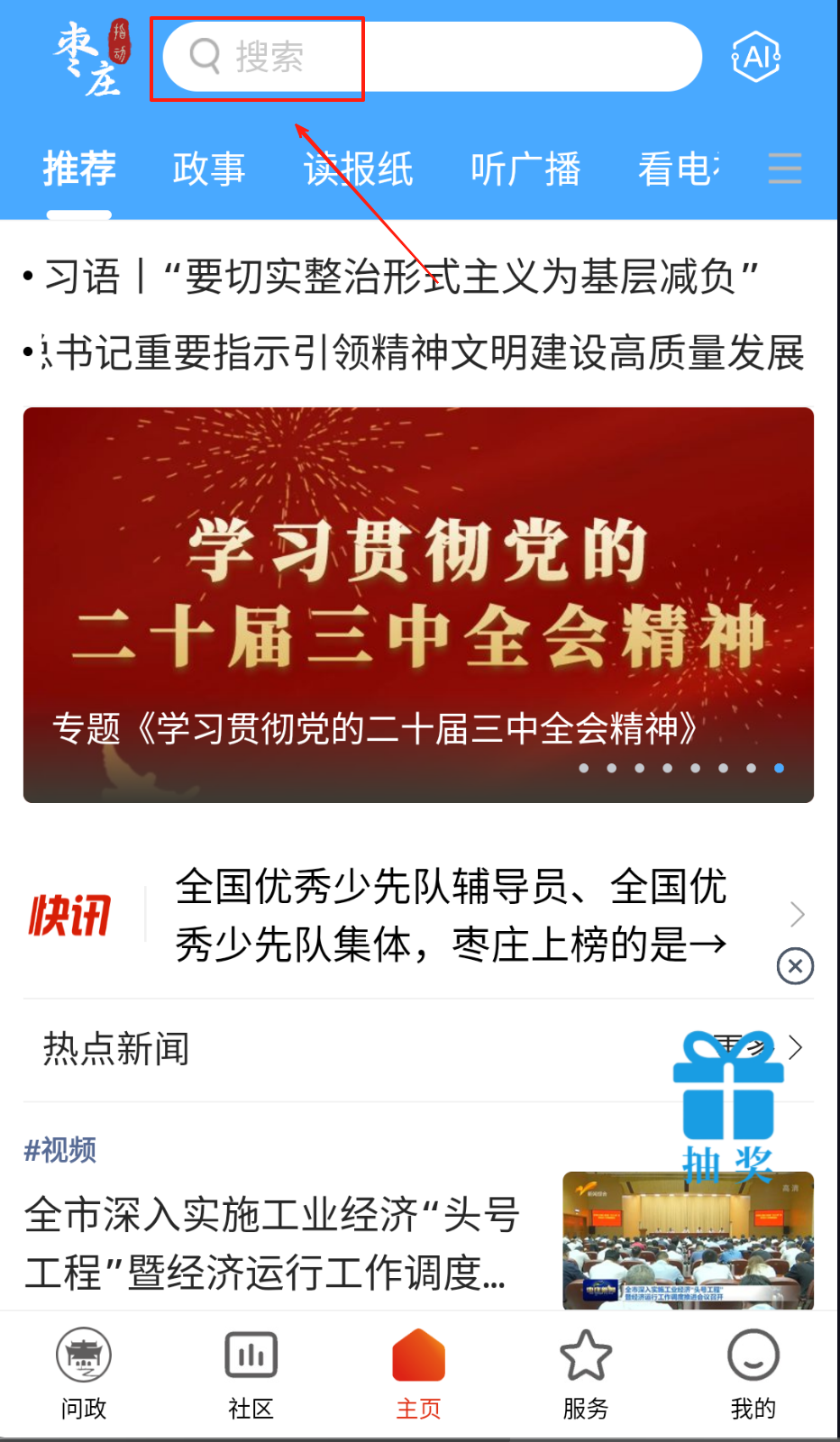Switch to the 政事 tab
840x1442 pixels.
209,169
